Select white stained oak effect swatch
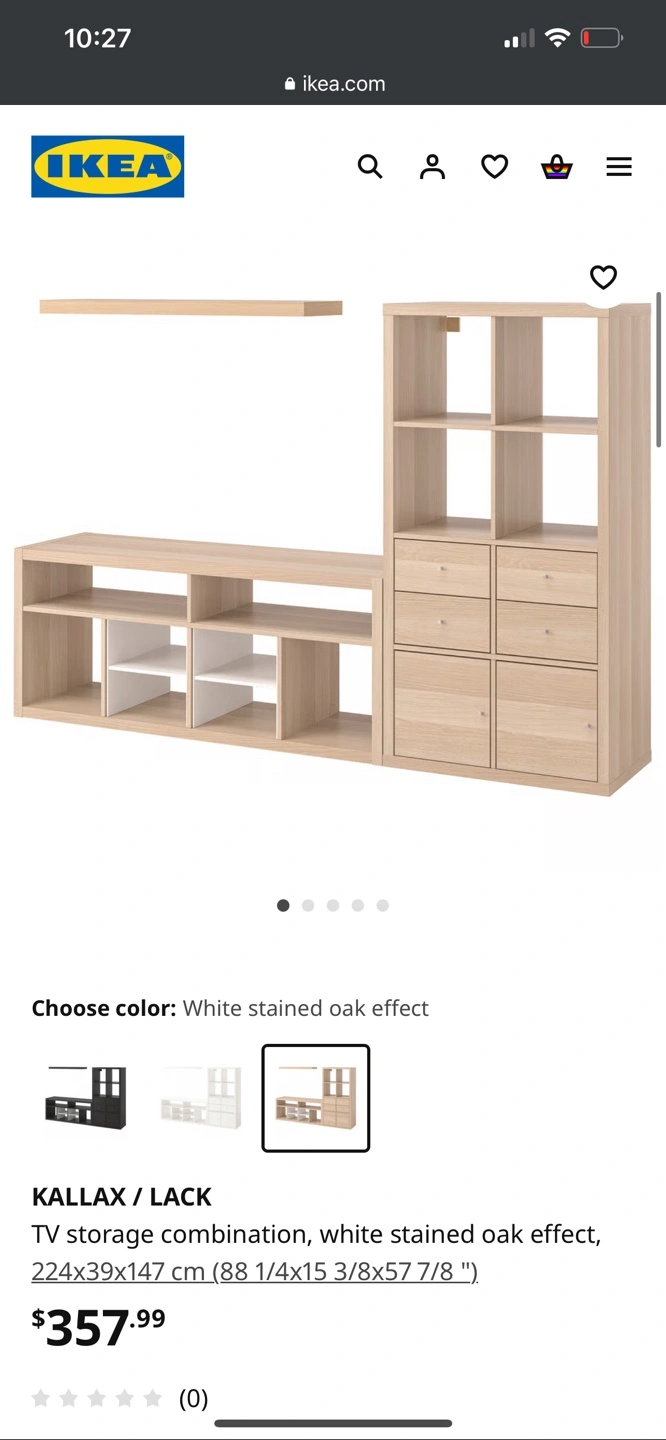Image resolution: width=666 pixels, height=1440 pixels. tap(316, 1098)
